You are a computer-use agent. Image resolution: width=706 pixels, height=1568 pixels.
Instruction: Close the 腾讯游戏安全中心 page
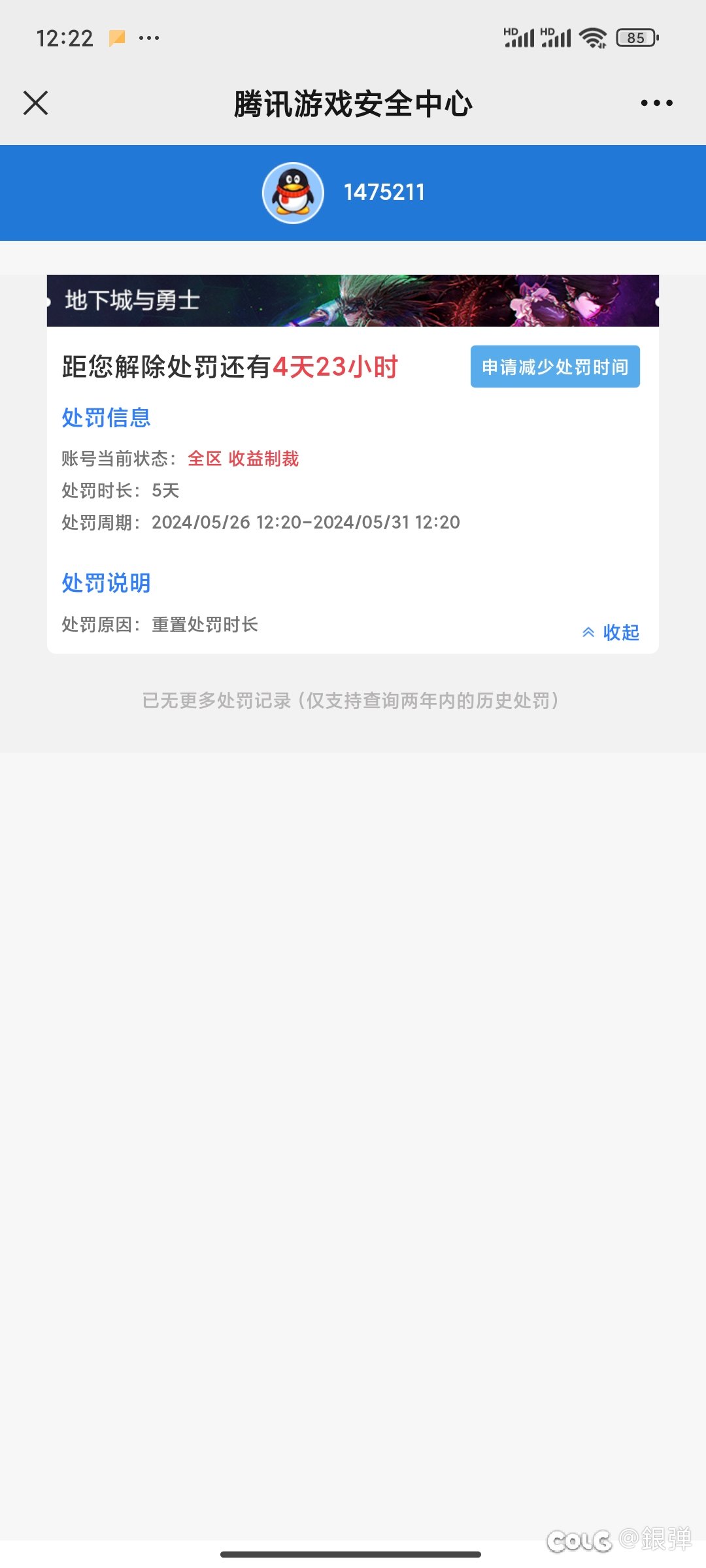36,103
